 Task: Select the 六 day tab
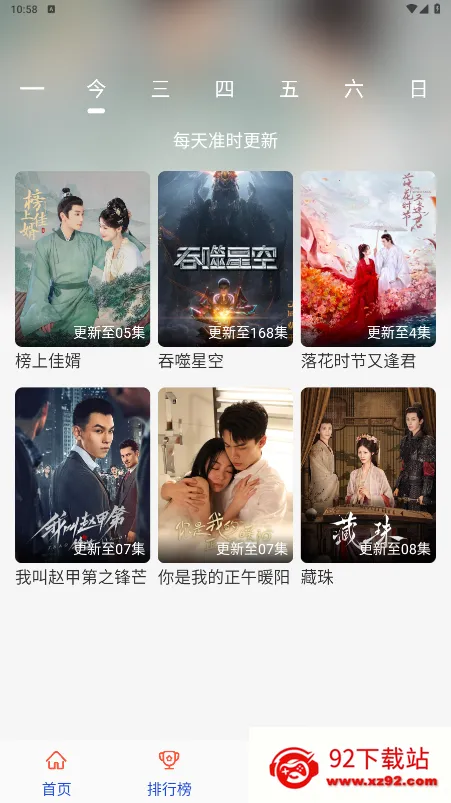coord(354,89)
